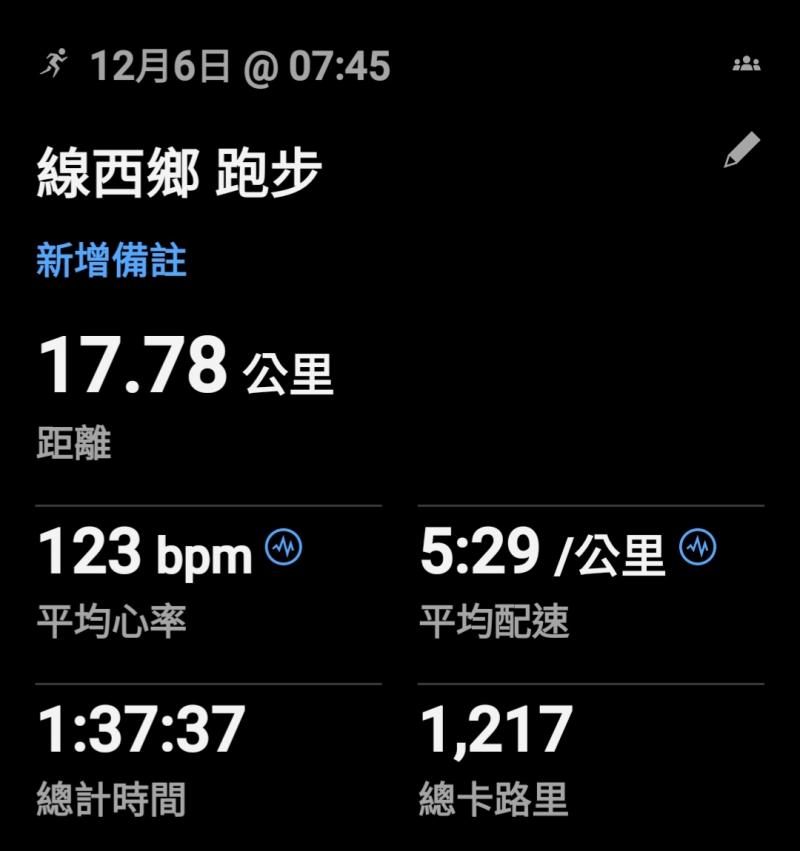Edit the activity name with the pencil icon

pyautogui.click(x=742, y=151)
